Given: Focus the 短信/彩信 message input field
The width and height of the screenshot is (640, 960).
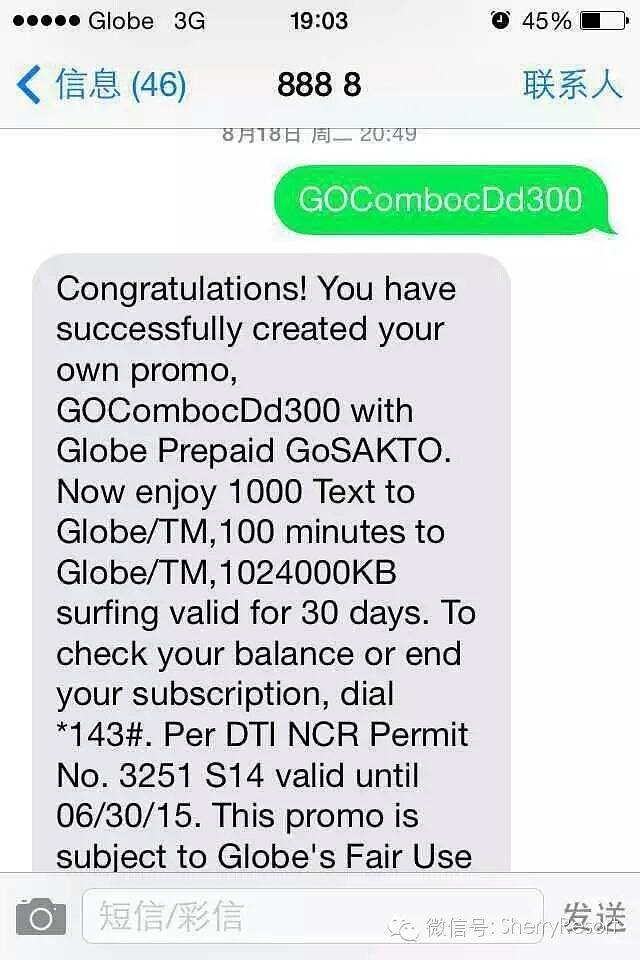Looking at the screenshot, I should pyautogui.click(x=312, y=916).
